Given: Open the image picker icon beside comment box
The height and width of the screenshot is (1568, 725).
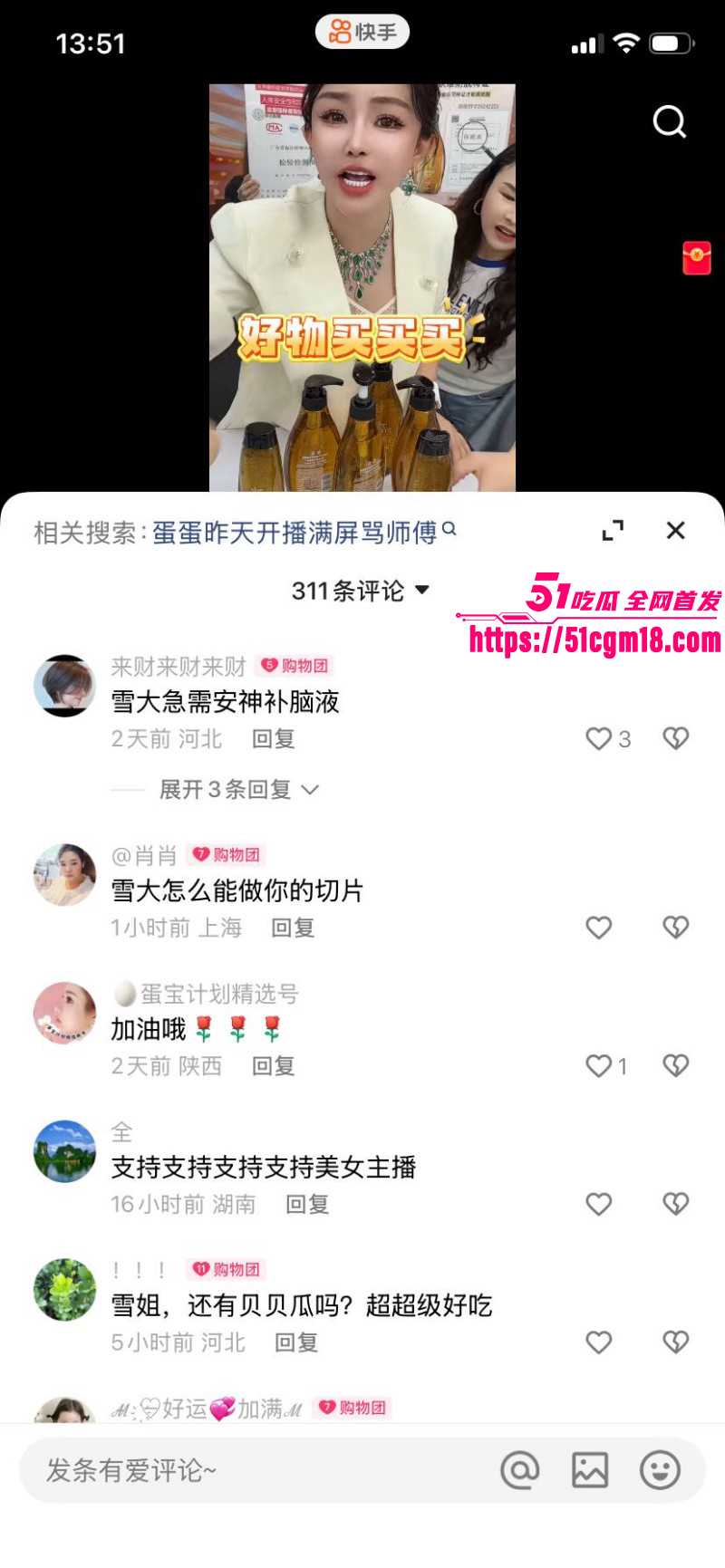Looking at the screenshot, I should tap(591, 1470).
